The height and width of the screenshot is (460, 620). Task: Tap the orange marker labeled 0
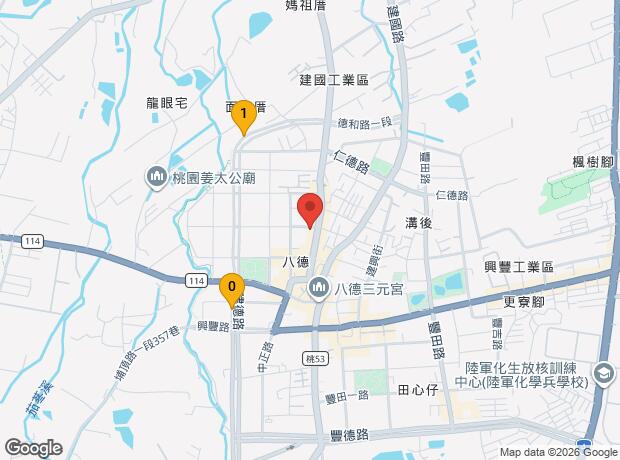[232, 290]
